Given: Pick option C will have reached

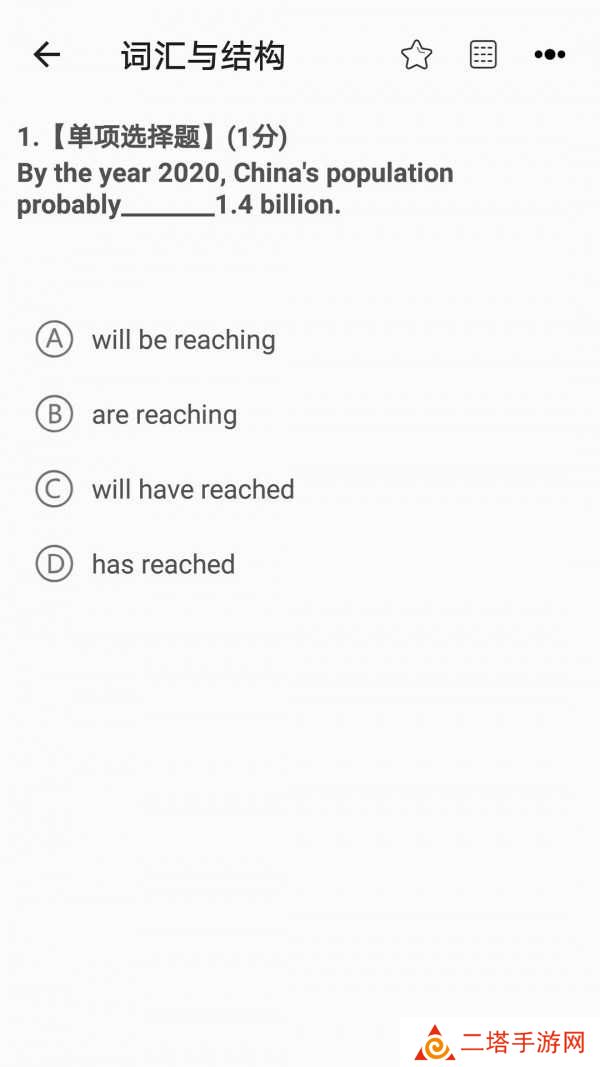Looking at the screenshot, I should tap(165, 489).
